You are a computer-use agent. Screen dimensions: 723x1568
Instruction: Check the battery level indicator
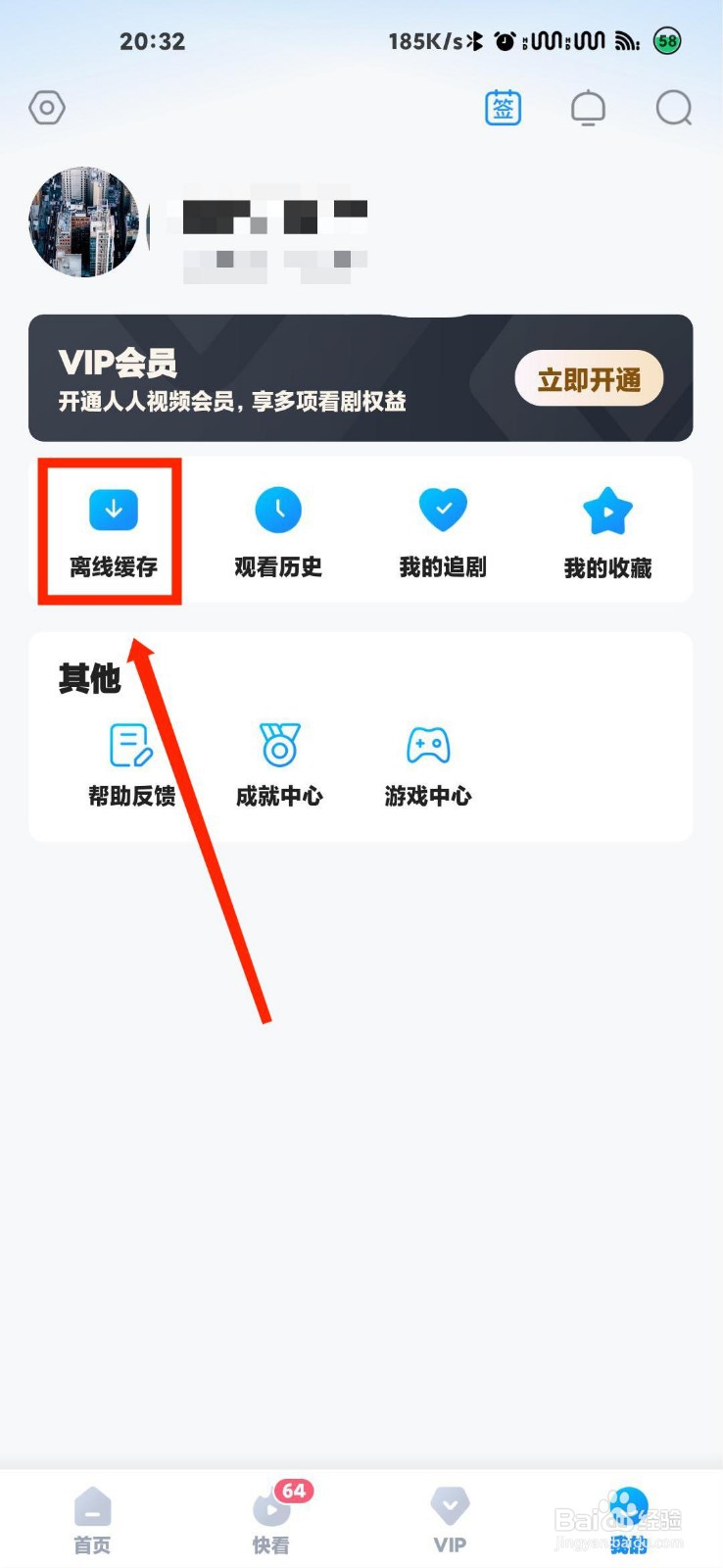pos(665,41)
